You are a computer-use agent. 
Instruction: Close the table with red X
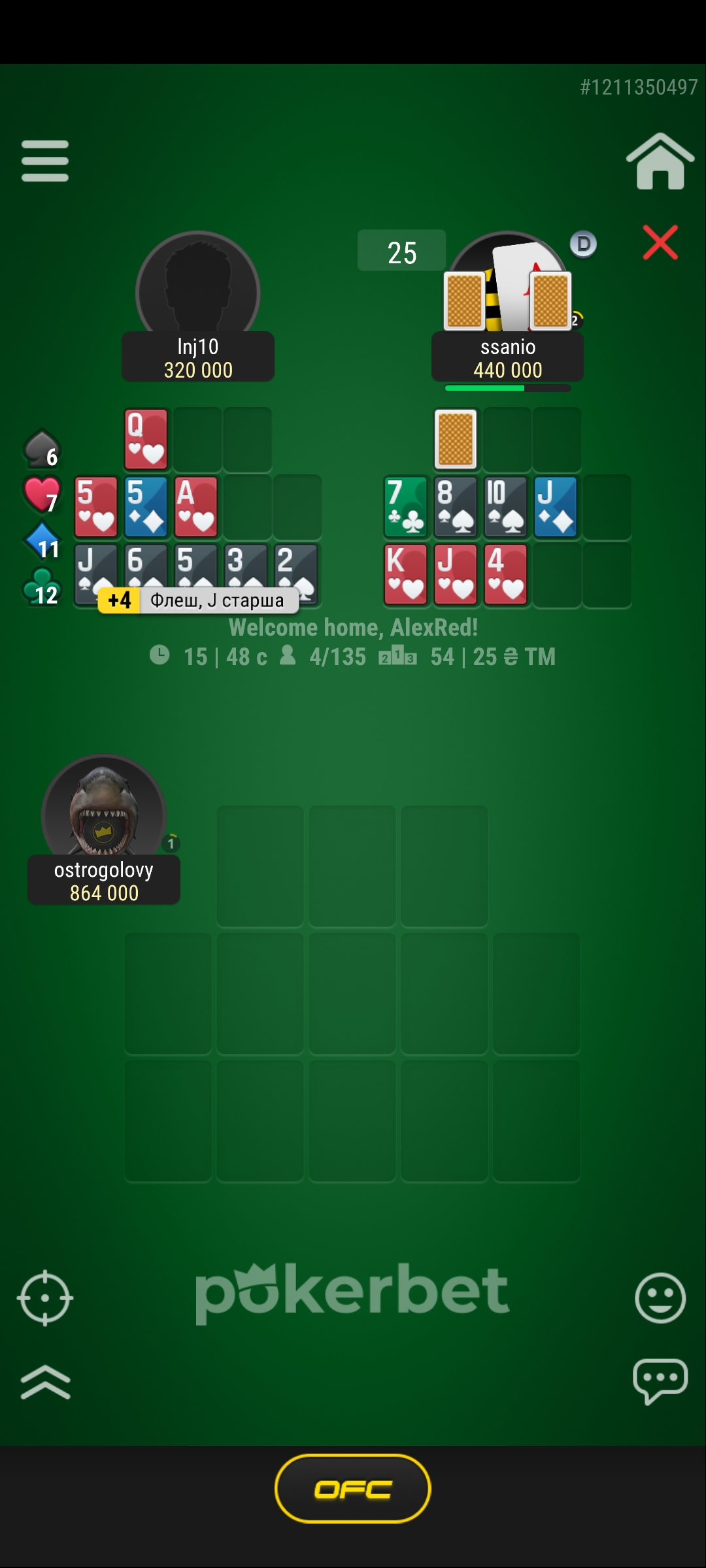tap(660, 242)
